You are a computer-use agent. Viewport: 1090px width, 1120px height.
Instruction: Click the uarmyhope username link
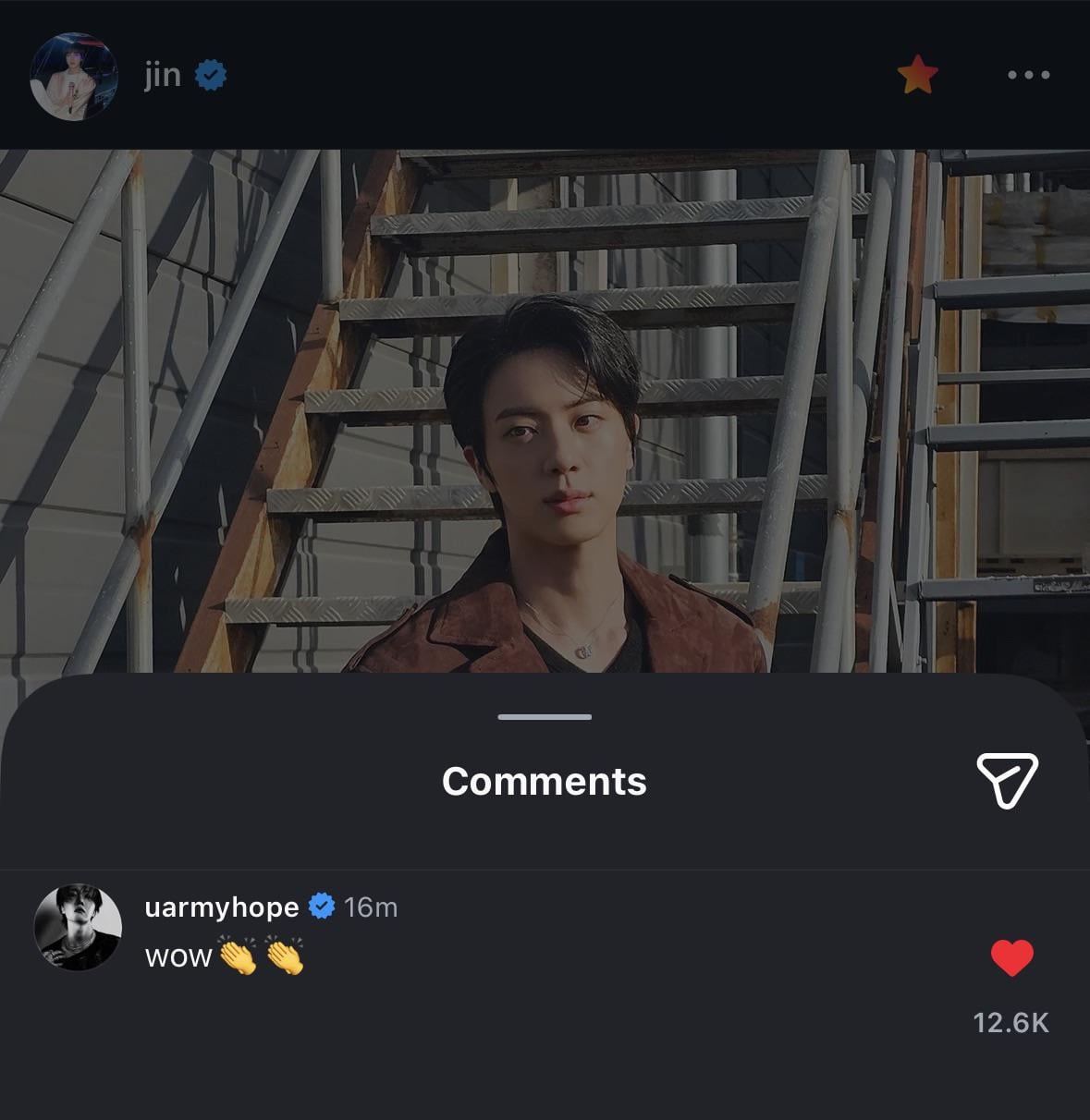222,907
